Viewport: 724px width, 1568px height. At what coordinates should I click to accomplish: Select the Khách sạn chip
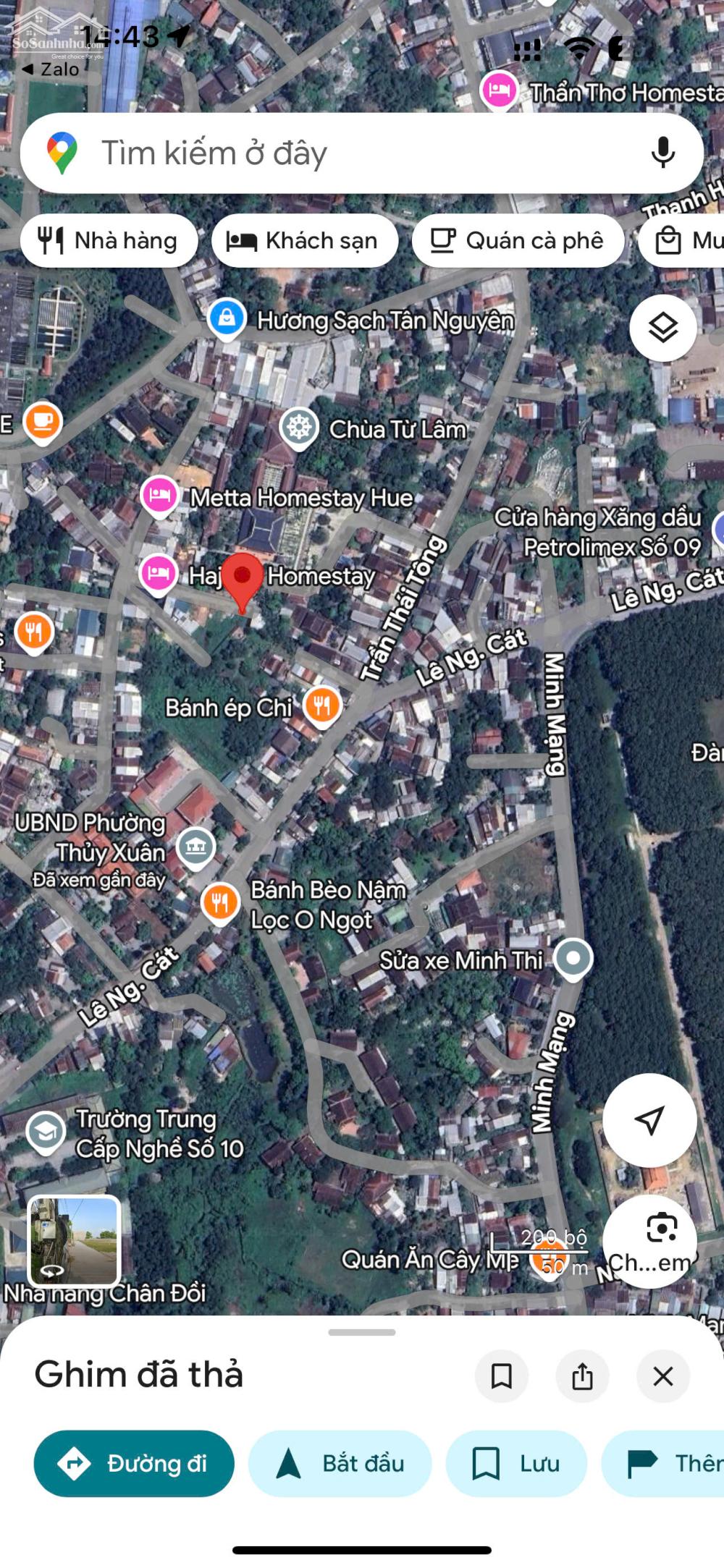(x=304, y=241)
